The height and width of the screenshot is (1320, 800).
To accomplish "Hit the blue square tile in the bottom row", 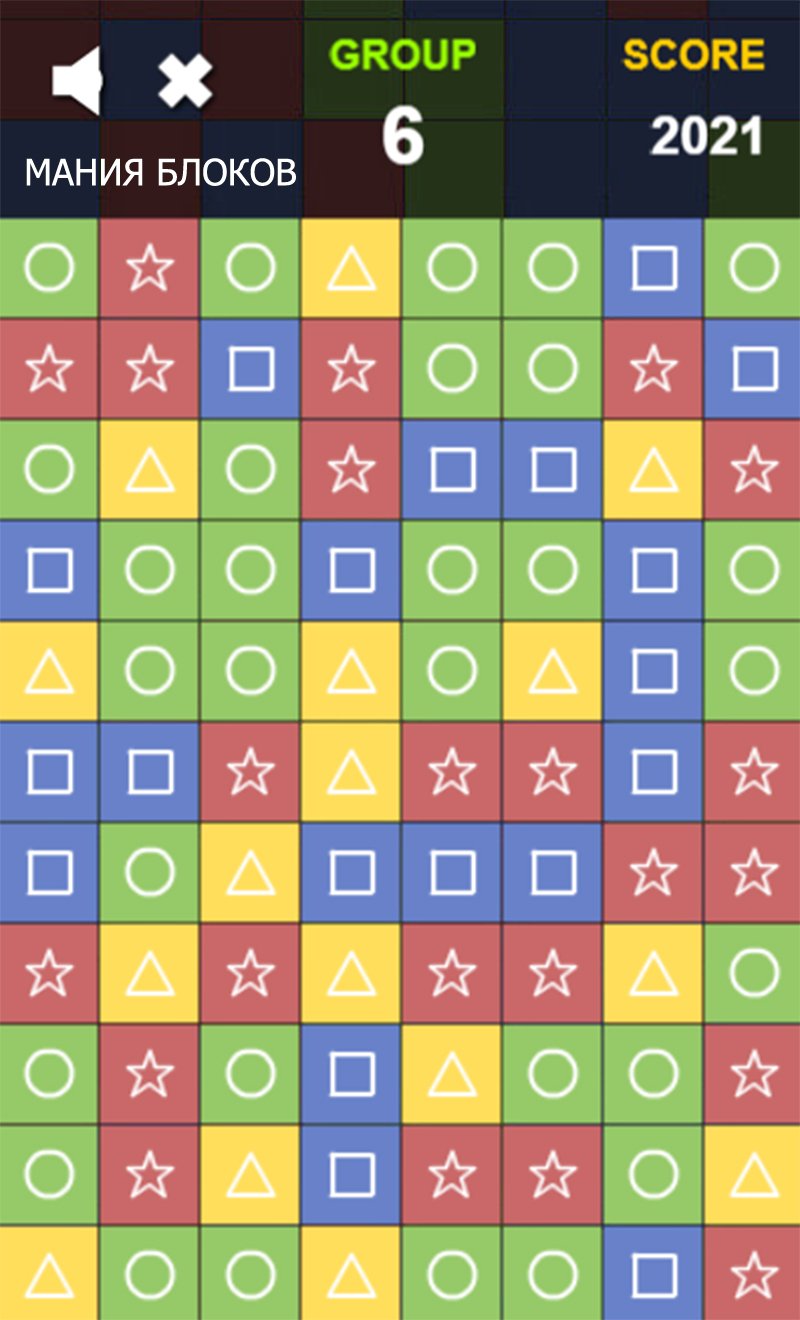I will [654, 1273].
